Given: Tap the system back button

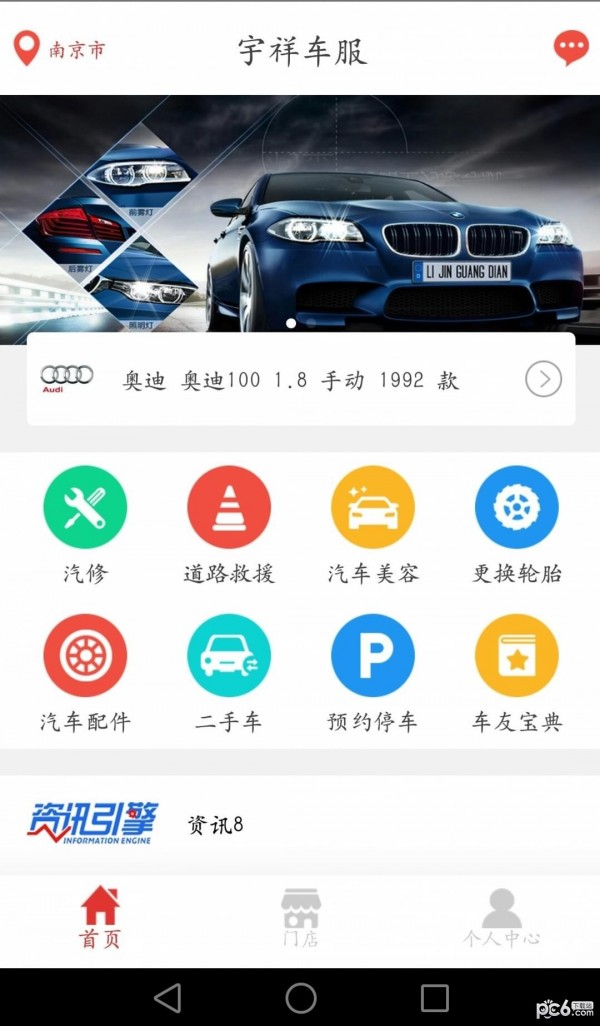Looking at the screenshot, I should [168, 997].
